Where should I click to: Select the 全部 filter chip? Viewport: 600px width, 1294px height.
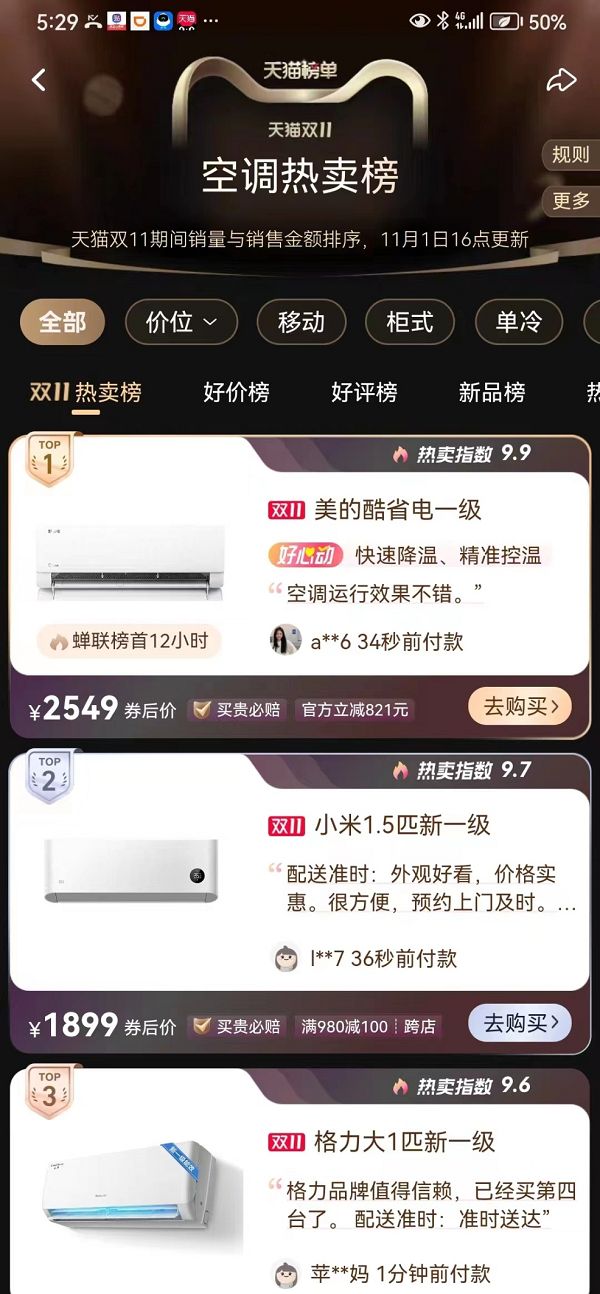click(x=62, y=322)
